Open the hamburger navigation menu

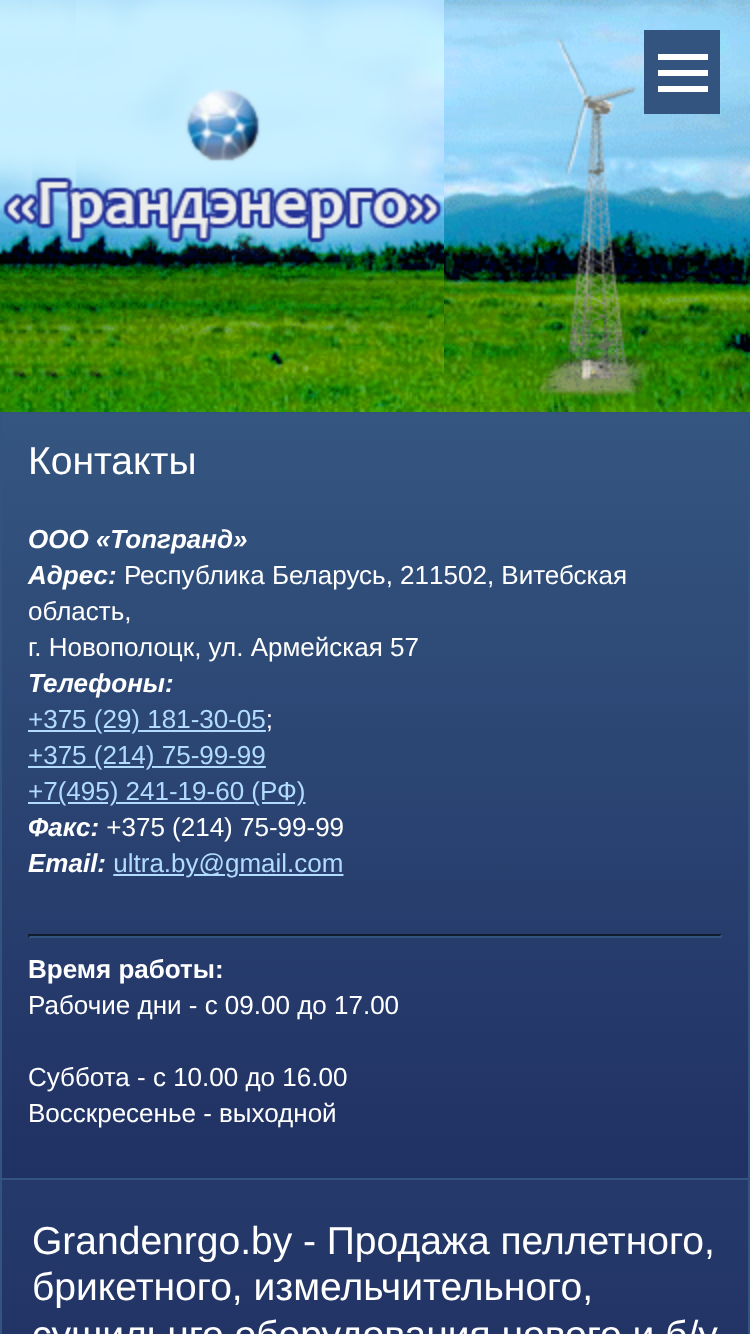point(682,72)
